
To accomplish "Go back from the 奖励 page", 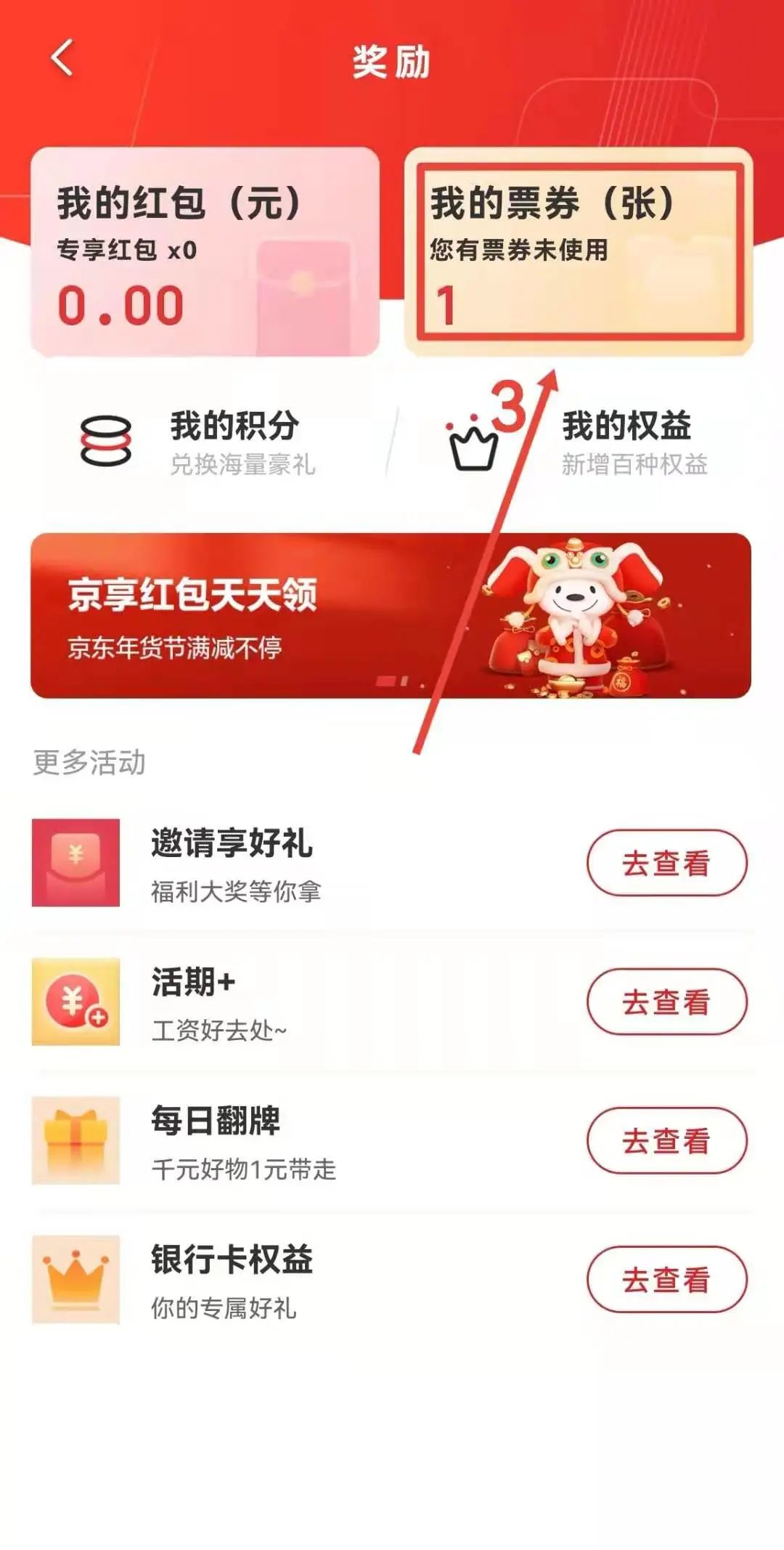I will coord(62,58).
